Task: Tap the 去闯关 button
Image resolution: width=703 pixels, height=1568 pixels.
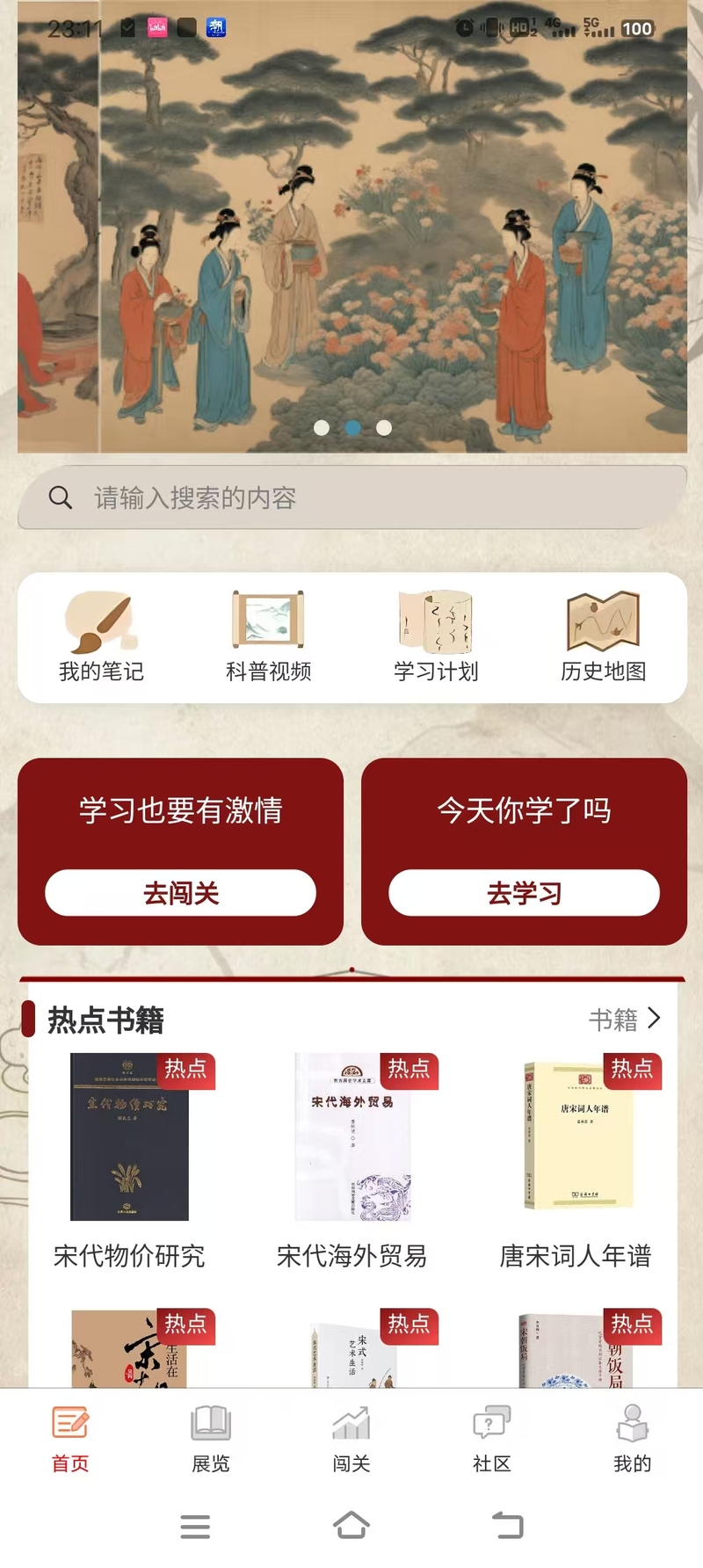Action: point(180,893)
